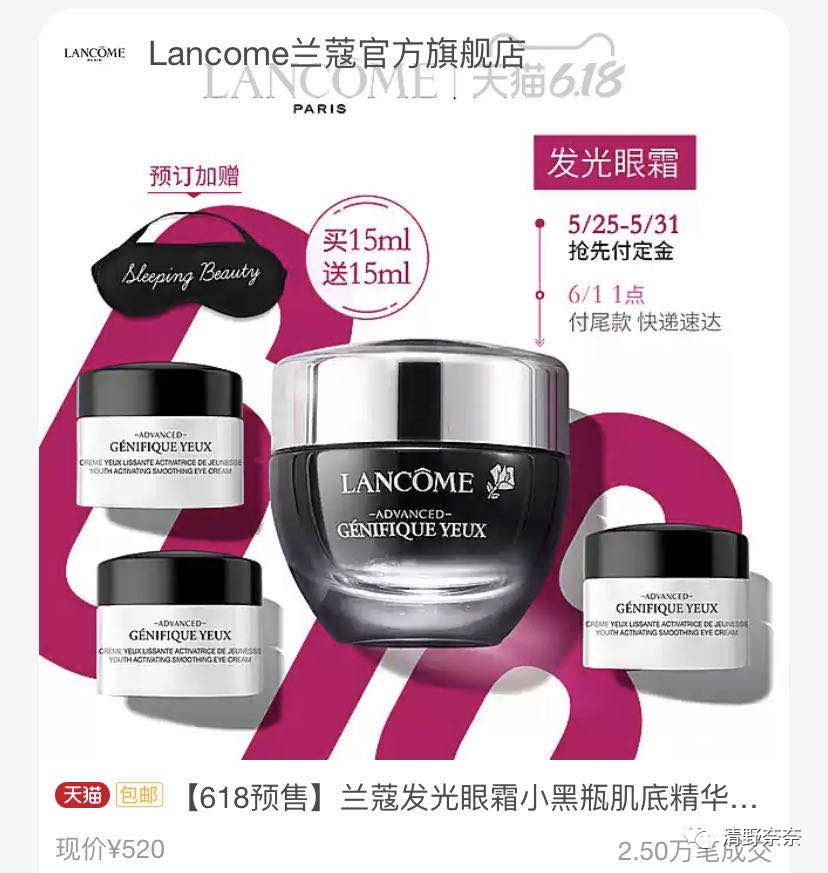Open the 618预售 兰蔻发光眼霜 product card

pos(470,800)
